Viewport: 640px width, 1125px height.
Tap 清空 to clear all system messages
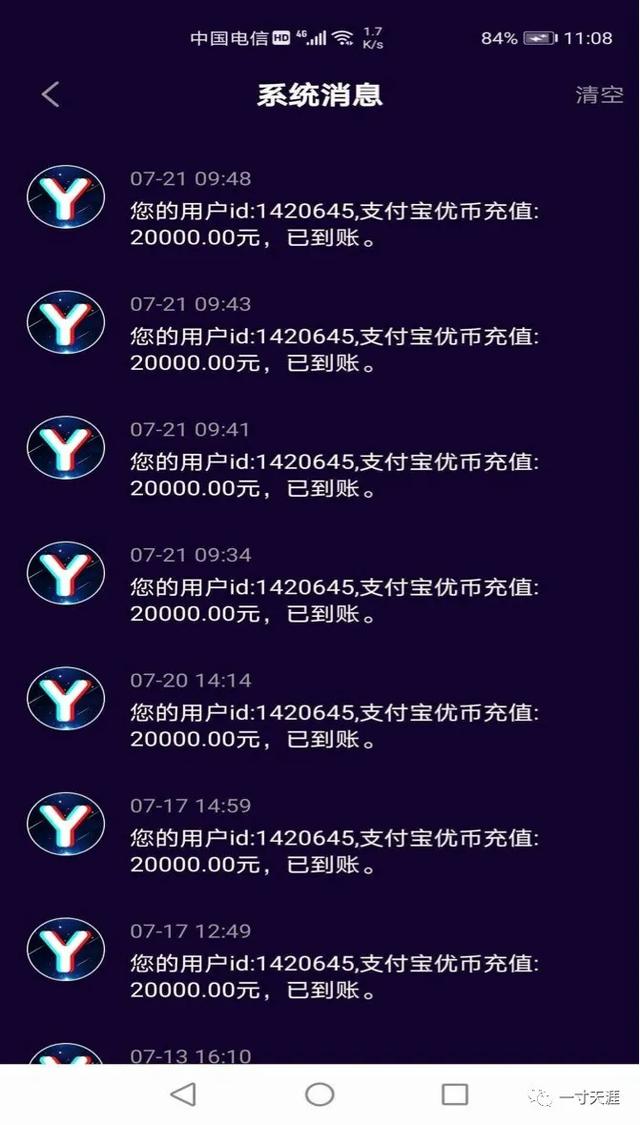[599, 95]
